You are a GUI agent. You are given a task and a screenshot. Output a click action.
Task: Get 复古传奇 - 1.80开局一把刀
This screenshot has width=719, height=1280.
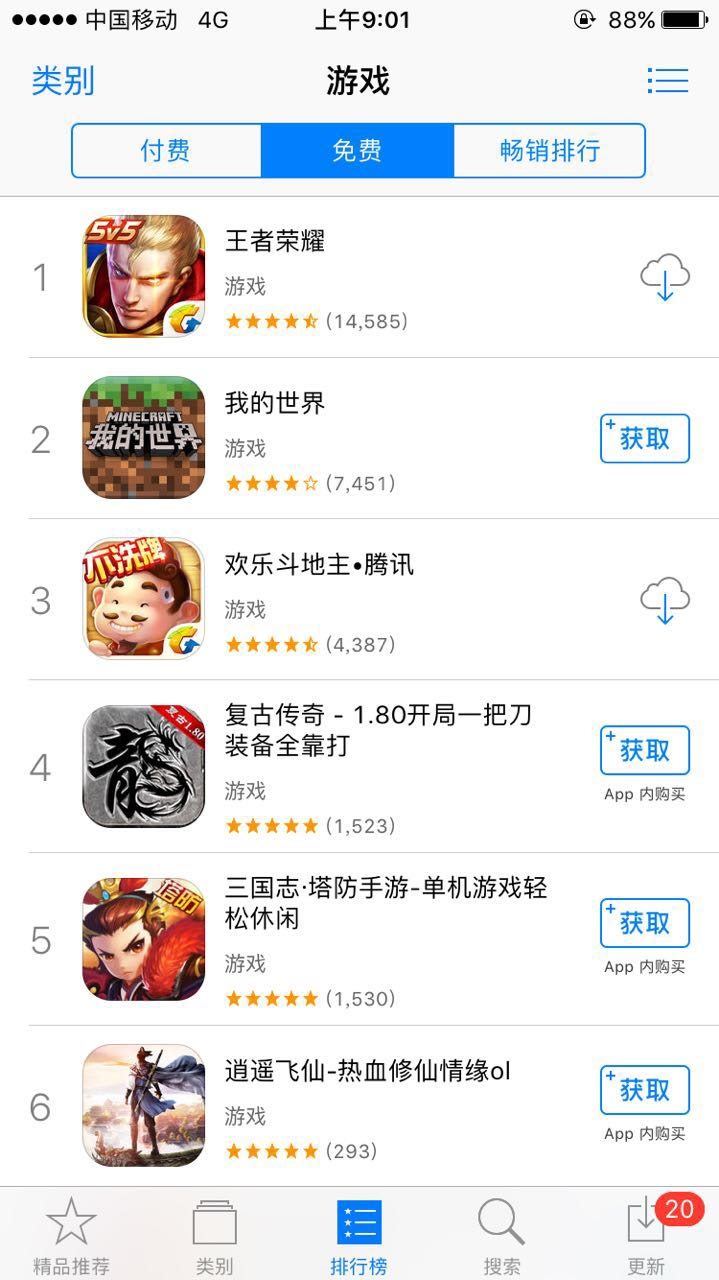(645, 750)
